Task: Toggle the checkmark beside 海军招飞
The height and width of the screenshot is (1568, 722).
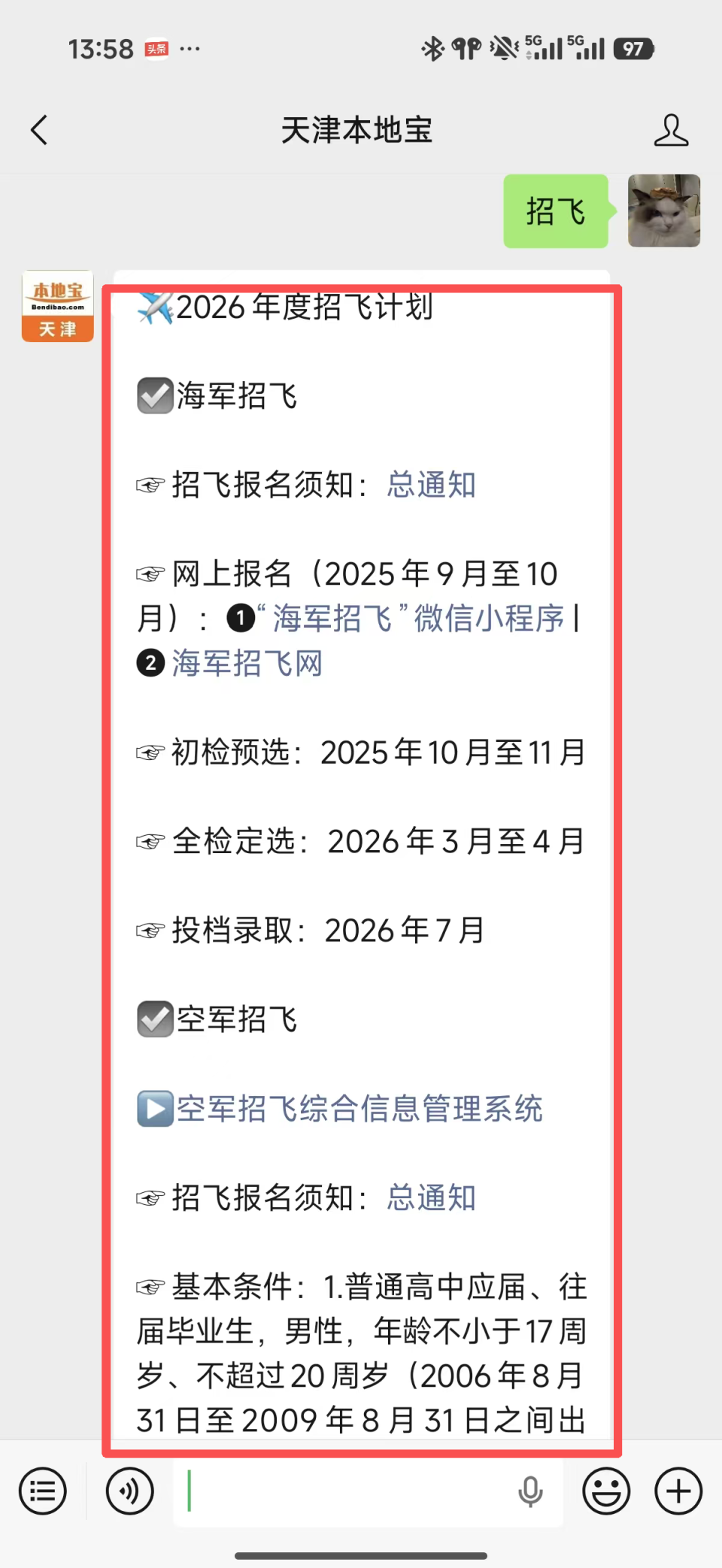Action: click(154, 395)
